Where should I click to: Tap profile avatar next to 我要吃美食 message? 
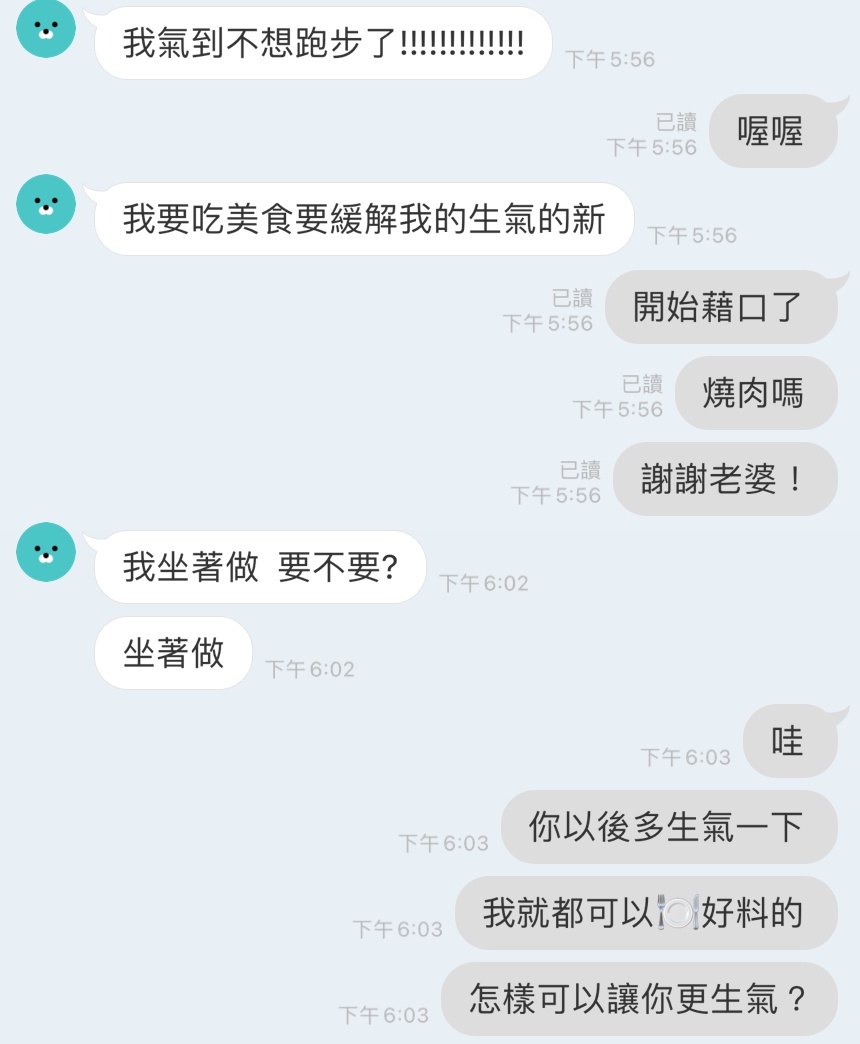[x=46, y=204]
